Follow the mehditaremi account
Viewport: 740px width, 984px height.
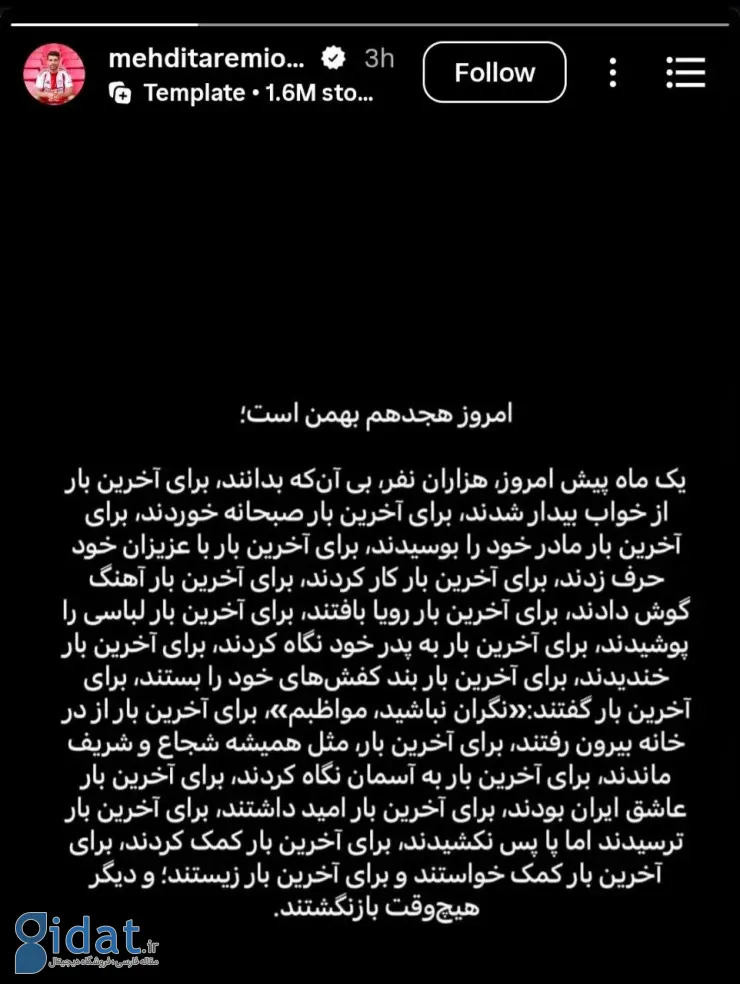[494, 73]
